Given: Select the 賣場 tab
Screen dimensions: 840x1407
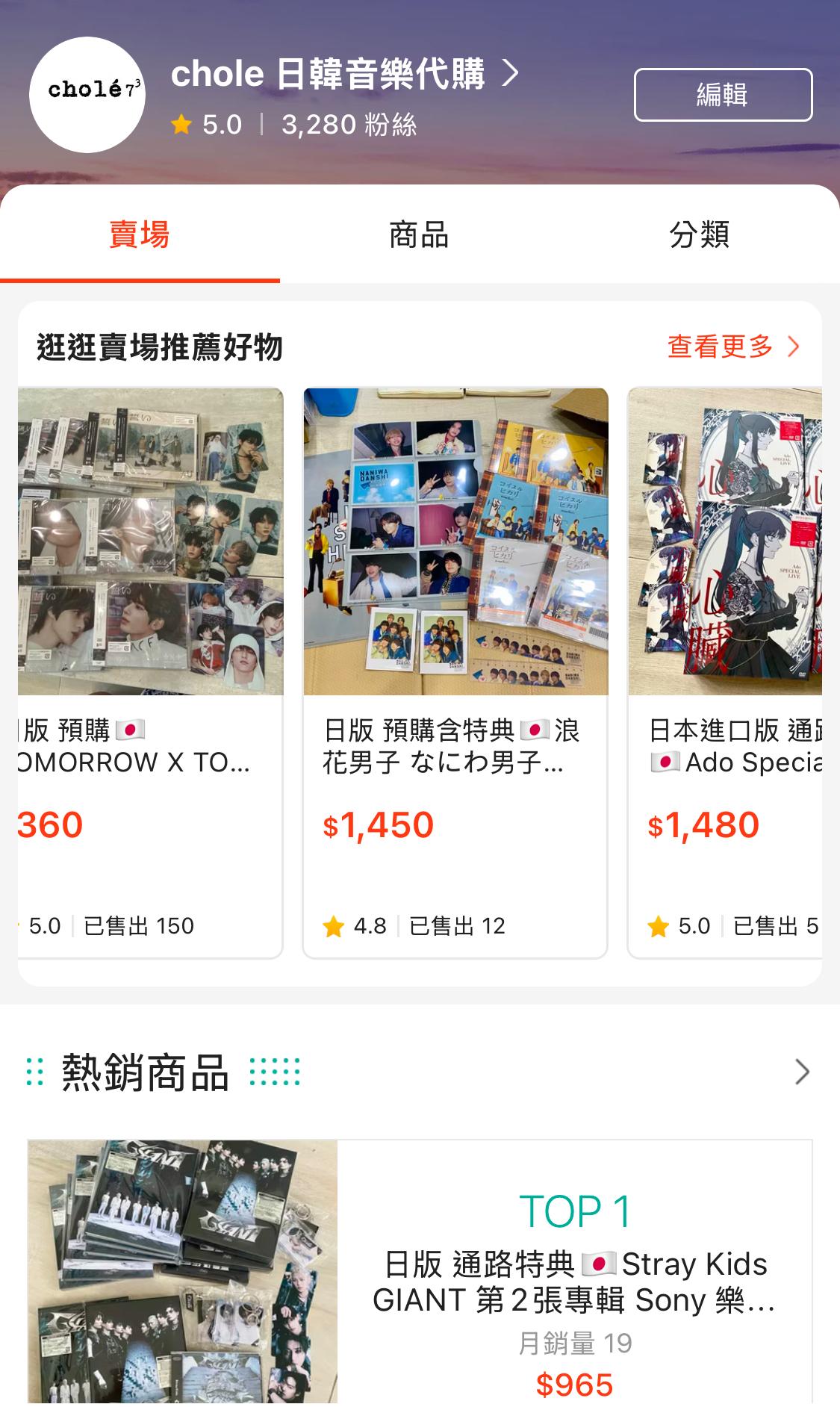Looking at the screenshot, I should pyautogui.click(x=140, y=234).
